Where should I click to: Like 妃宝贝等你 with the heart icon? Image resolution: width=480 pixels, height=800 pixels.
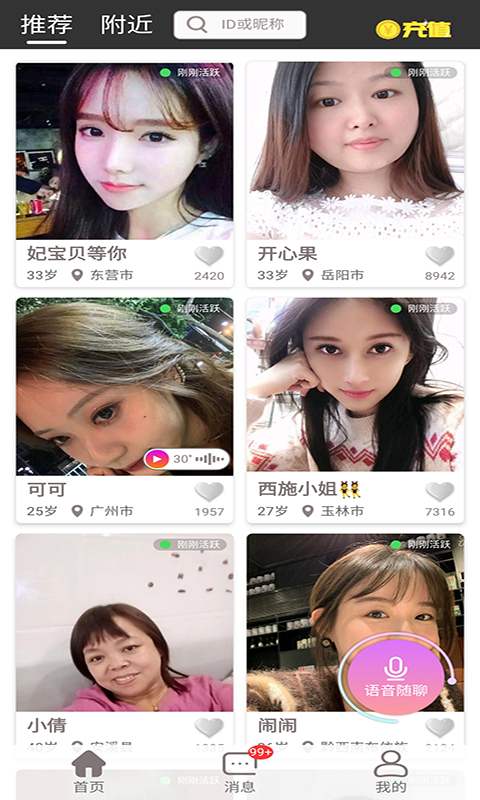pos(209,255)
